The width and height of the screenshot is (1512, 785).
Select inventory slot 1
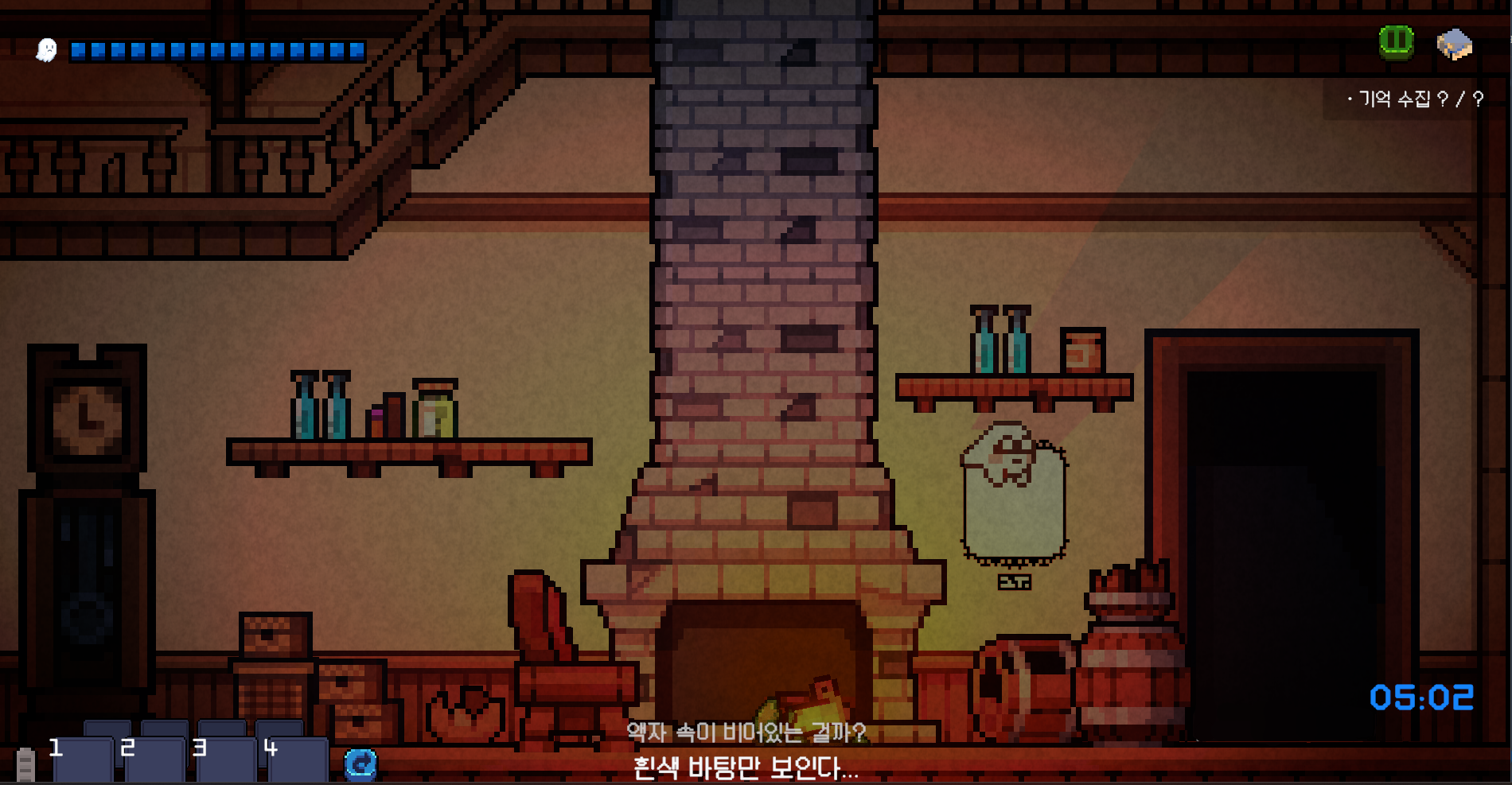coord(80,758)
